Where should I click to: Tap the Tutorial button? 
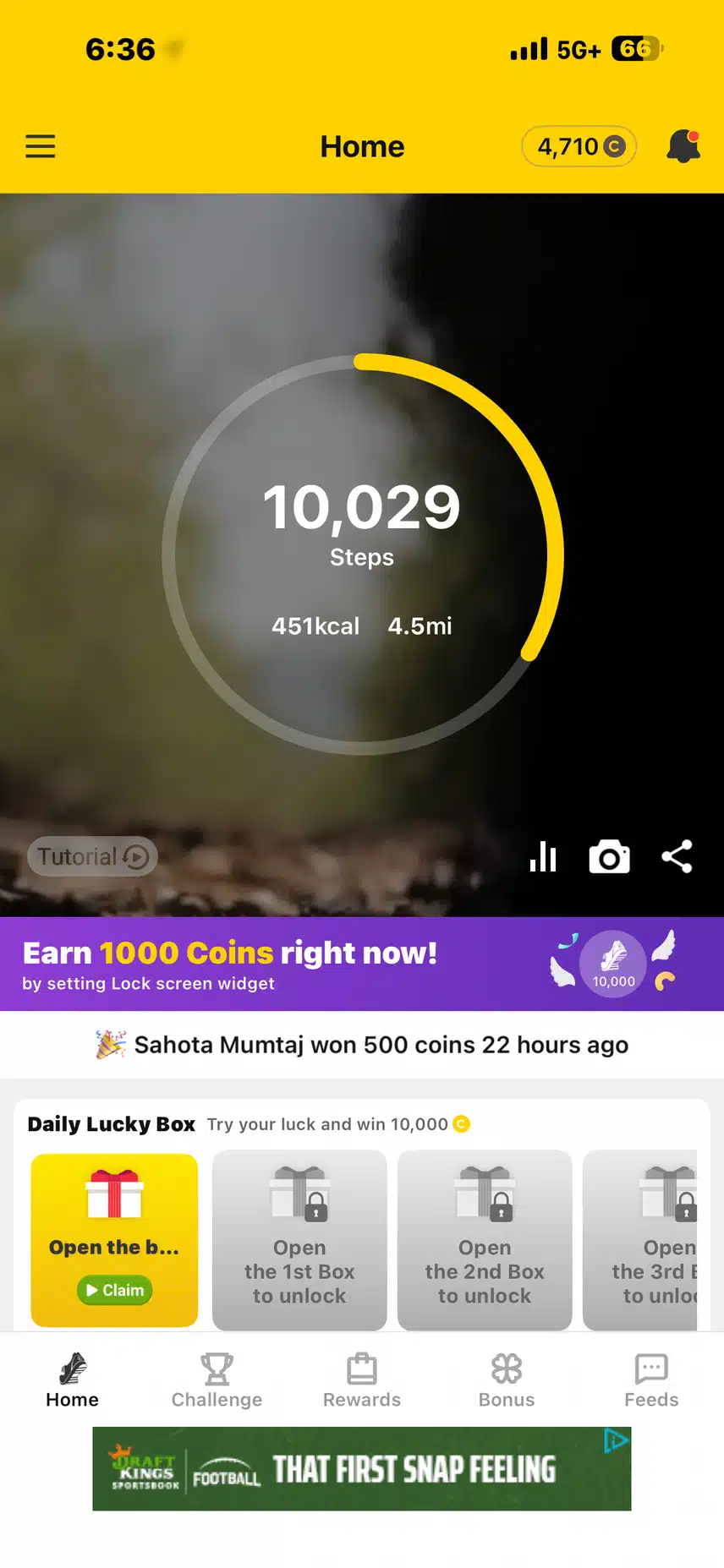click(92, 856)
